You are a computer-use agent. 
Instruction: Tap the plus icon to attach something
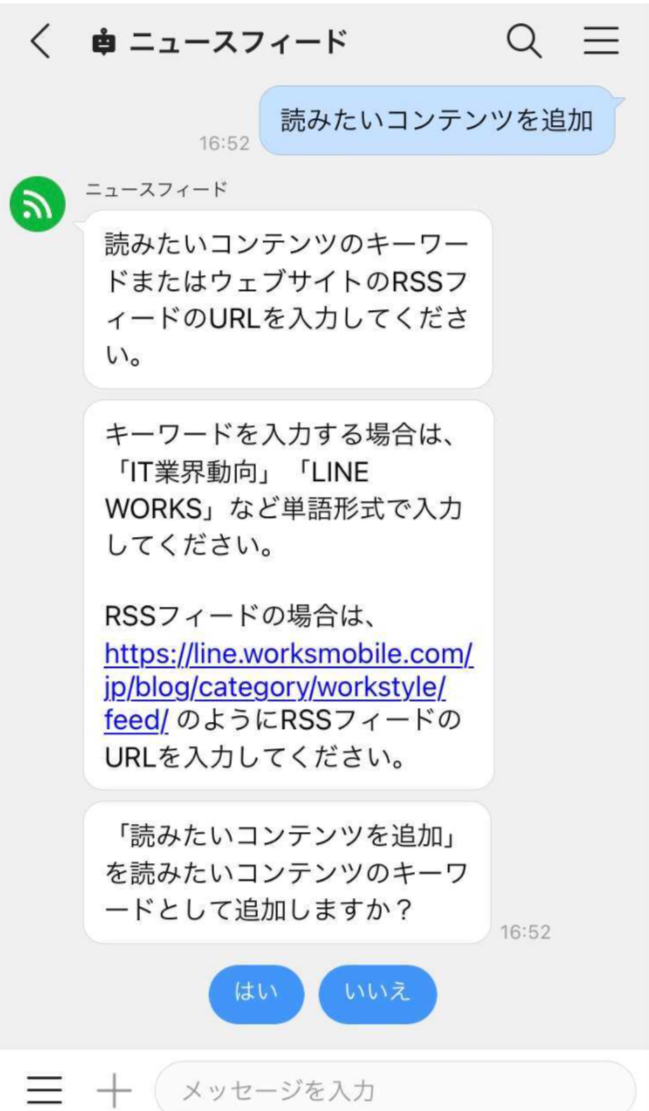113,1089
